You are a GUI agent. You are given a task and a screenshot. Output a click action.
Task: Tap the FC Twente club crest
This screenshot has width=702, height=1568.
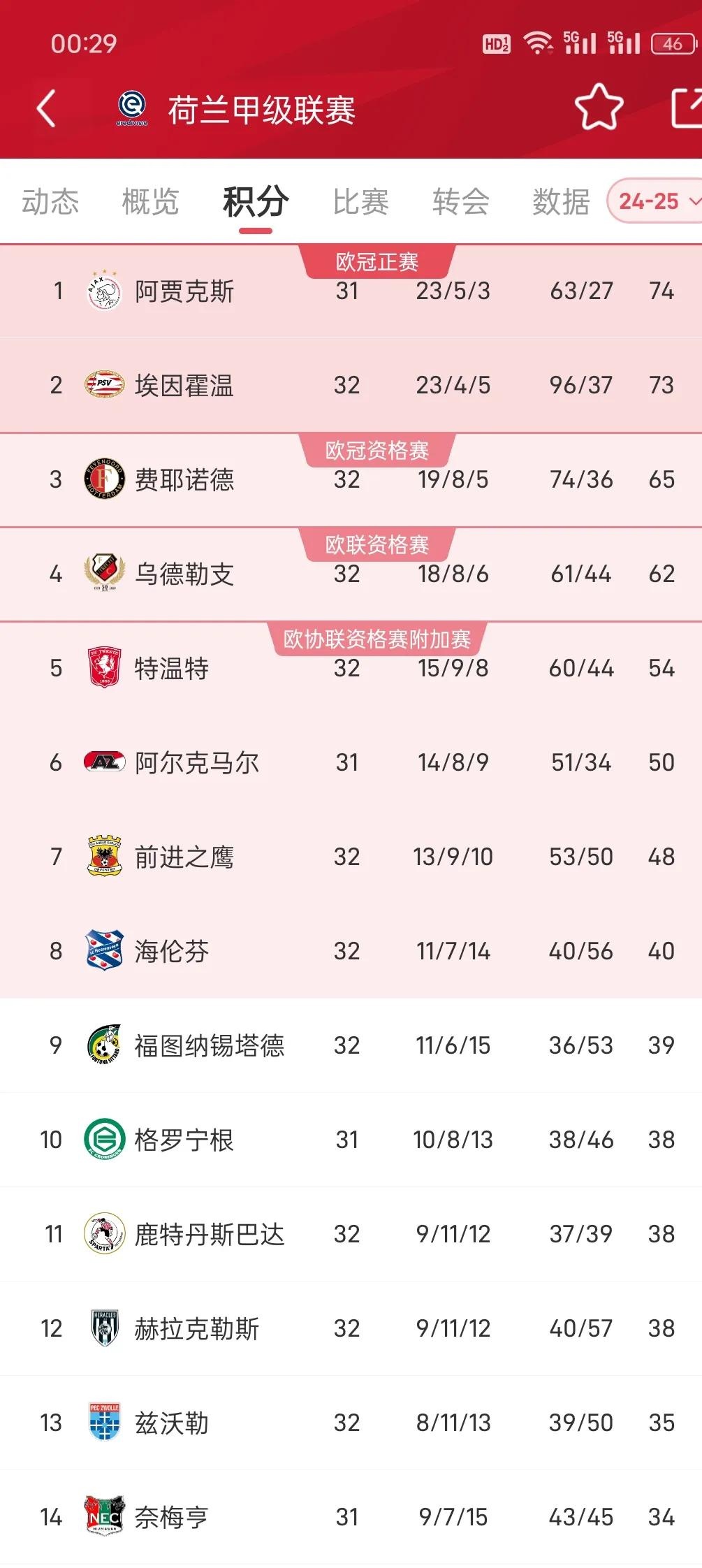coord(103,667)
